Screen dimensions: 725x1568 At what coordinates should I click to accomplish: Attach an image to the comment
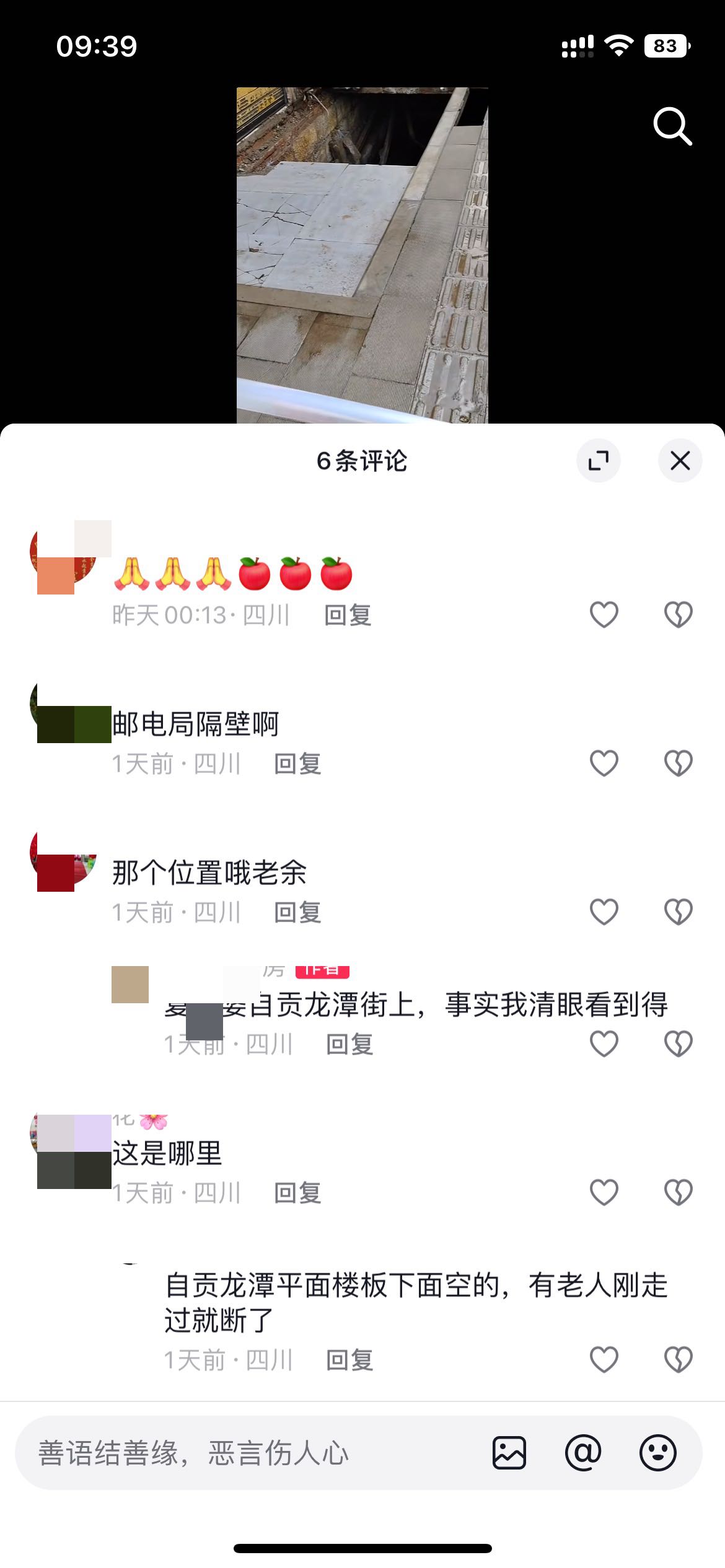tap(509, 1453)
